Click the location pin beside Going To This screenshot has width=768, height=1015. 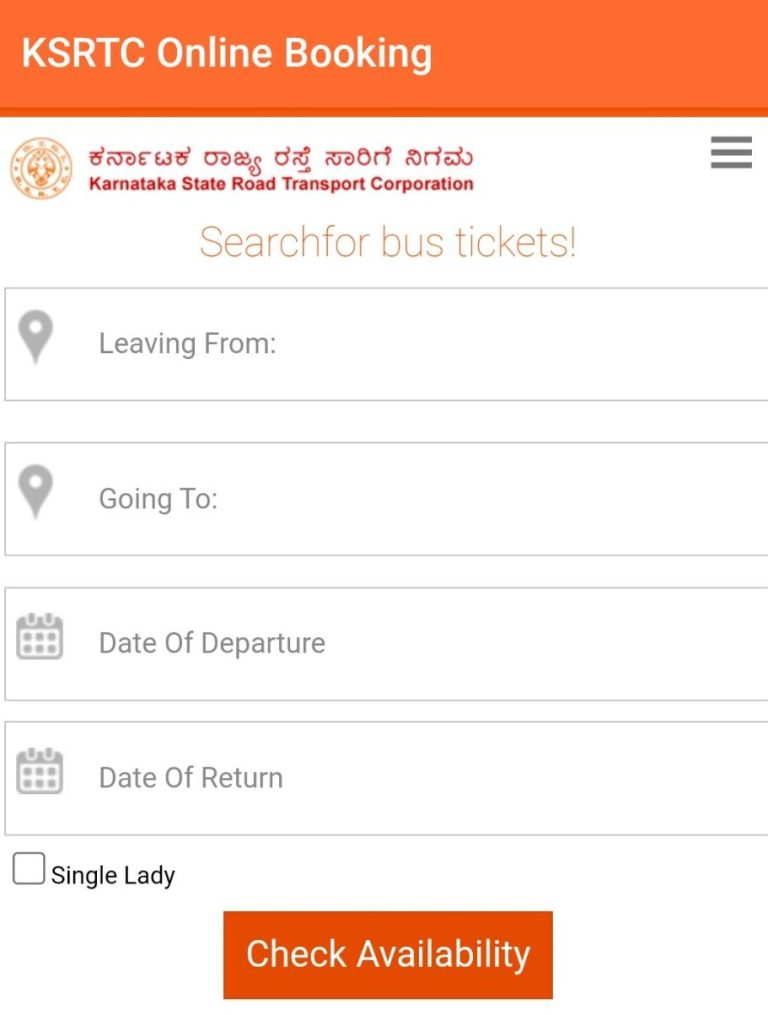tap(38, 491)
